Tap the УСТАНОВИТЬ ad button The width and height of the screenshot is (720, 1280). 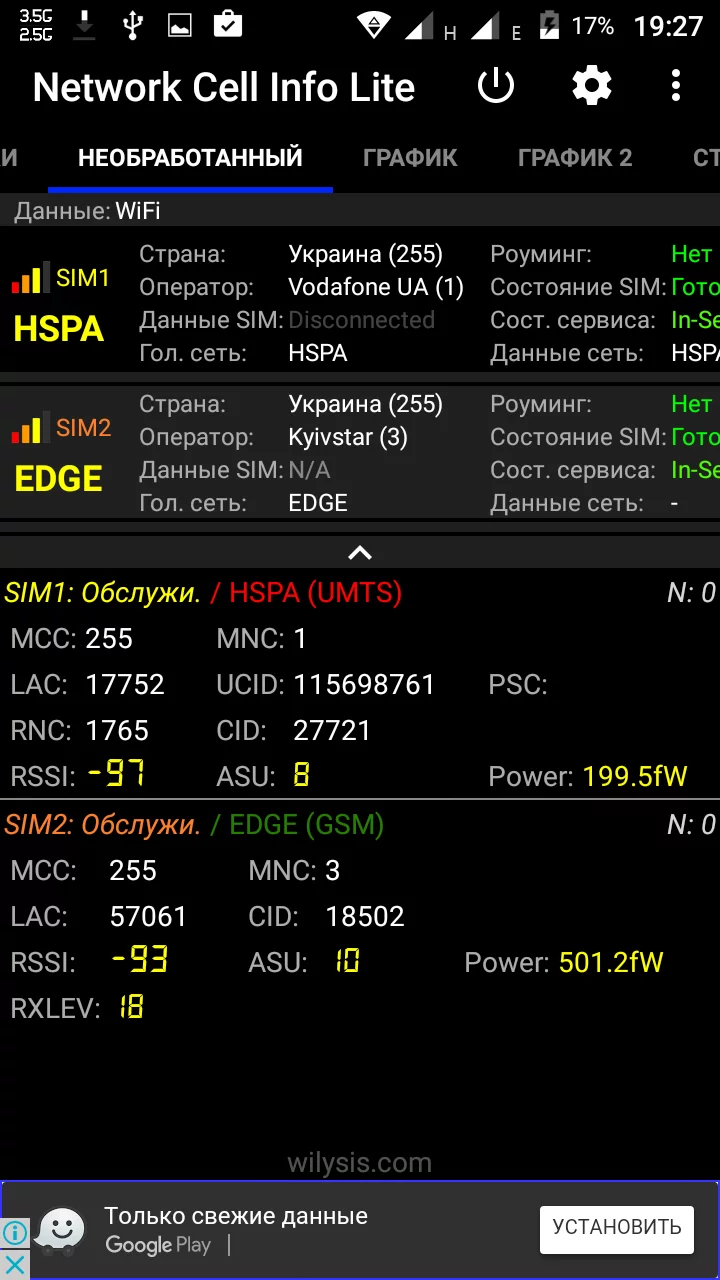click(617, 1227)
